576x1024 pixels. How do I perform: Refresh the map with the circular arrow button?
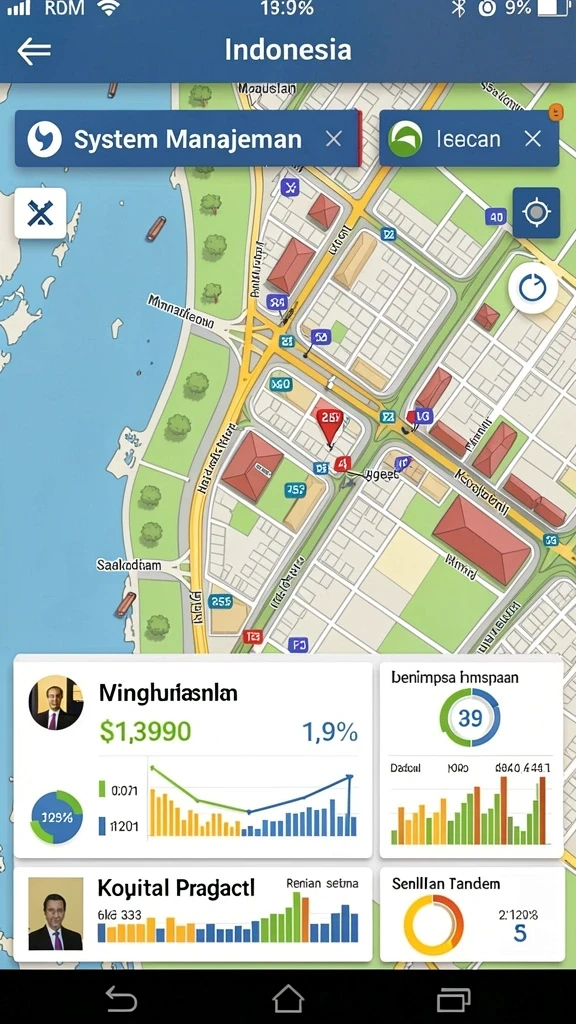[533, 288]
